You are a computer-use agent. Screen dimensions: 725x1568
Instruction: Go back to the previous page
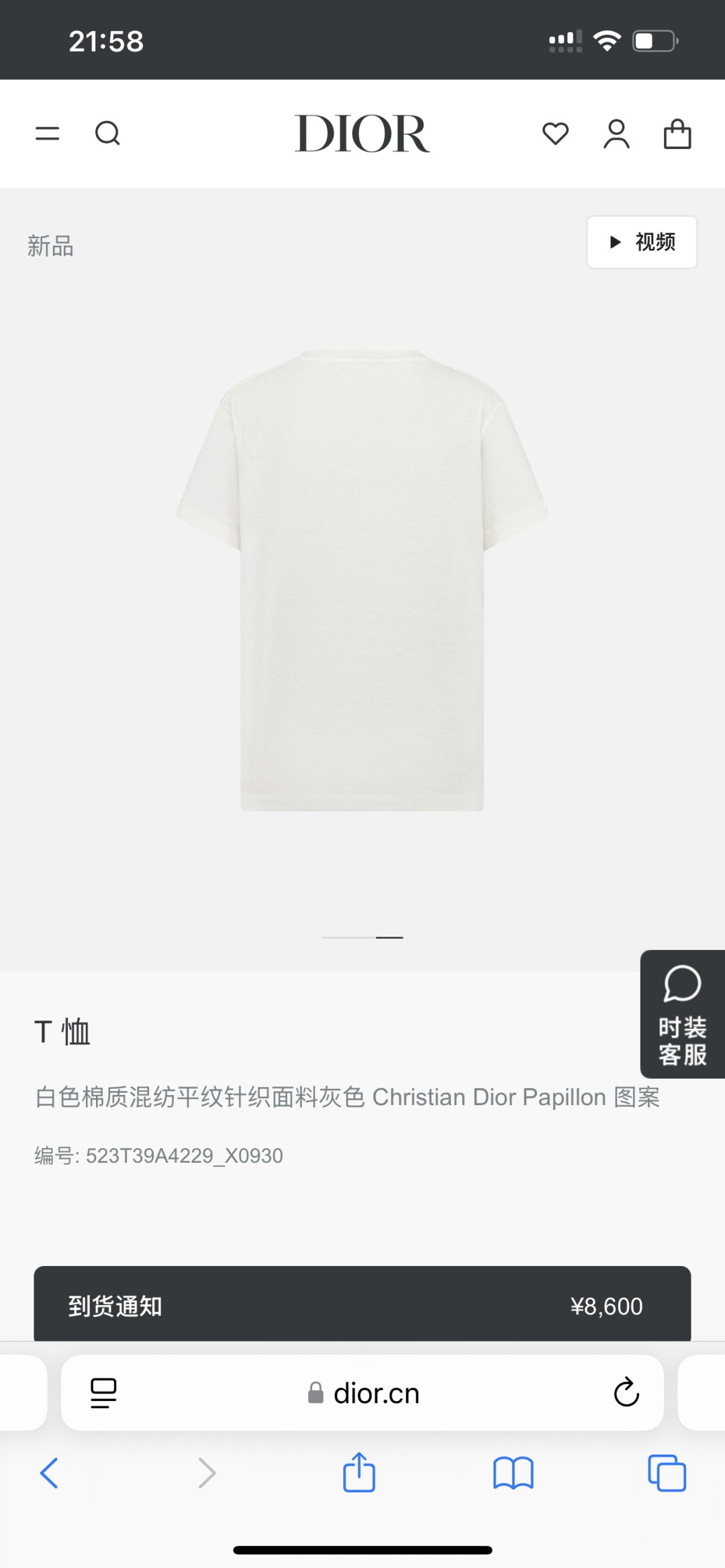(x=49, y=1473)
